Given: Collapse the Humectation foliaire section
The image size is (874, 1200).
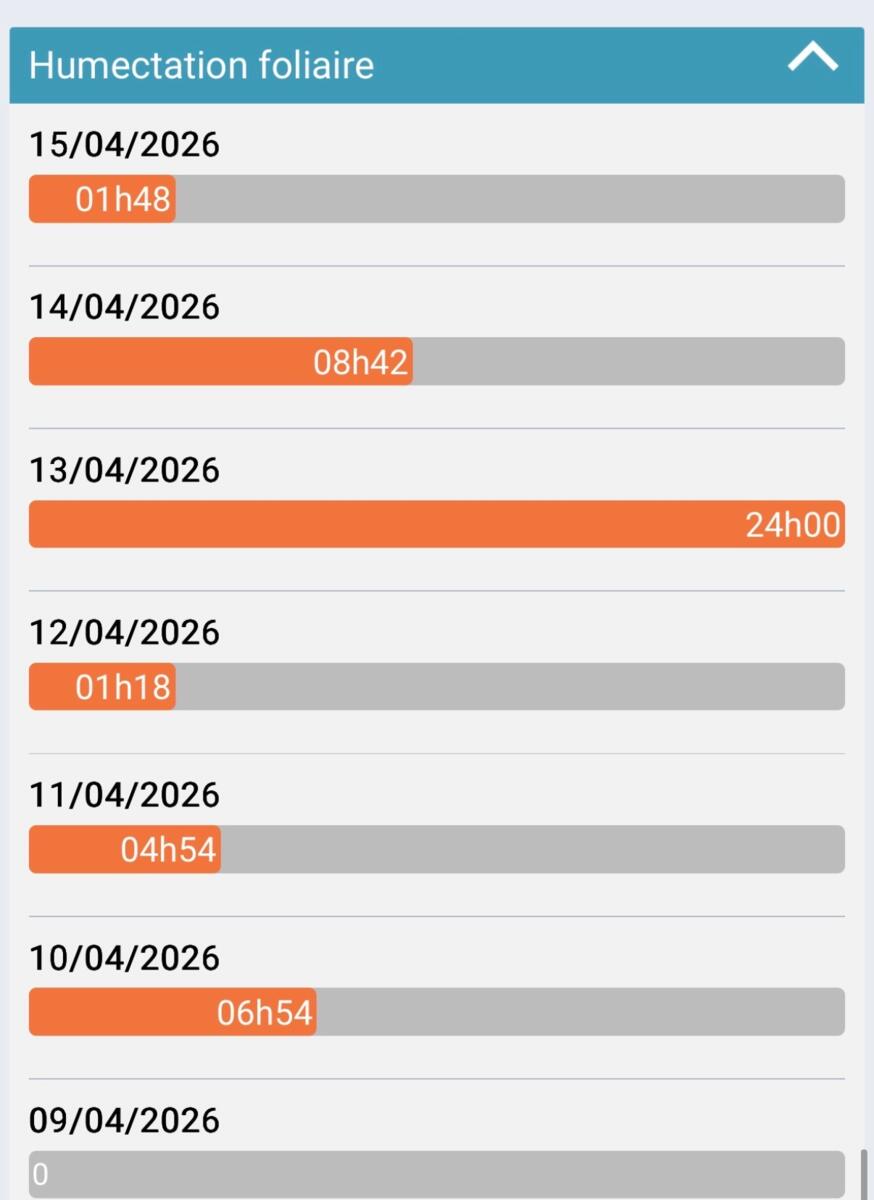Looking at the screenshot, I should 812,61.
